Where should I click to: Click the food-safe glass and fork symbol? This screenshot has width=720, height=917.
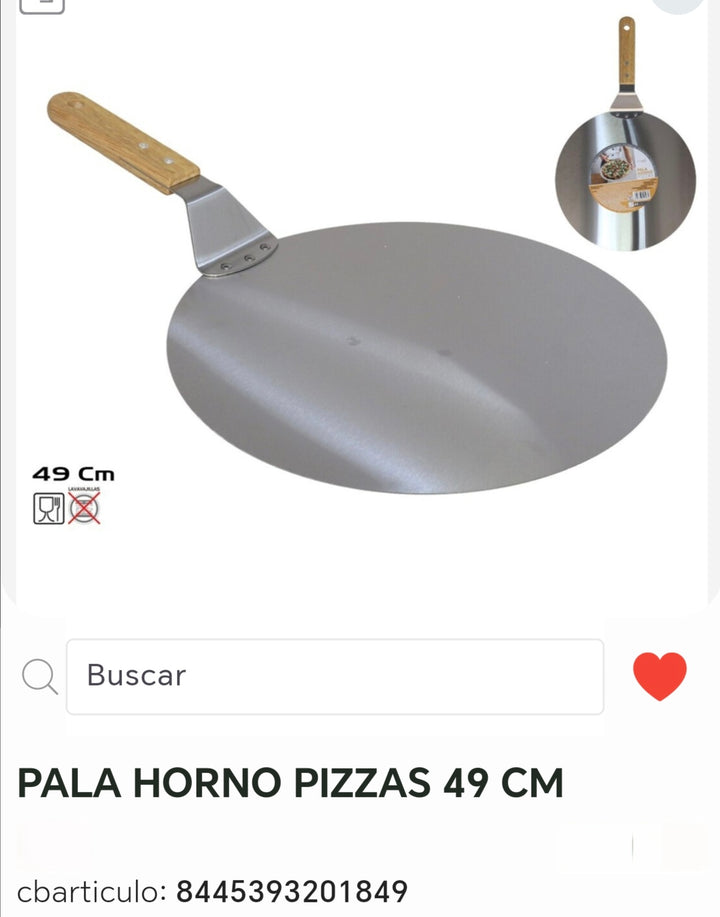click(x=46, y=508)
